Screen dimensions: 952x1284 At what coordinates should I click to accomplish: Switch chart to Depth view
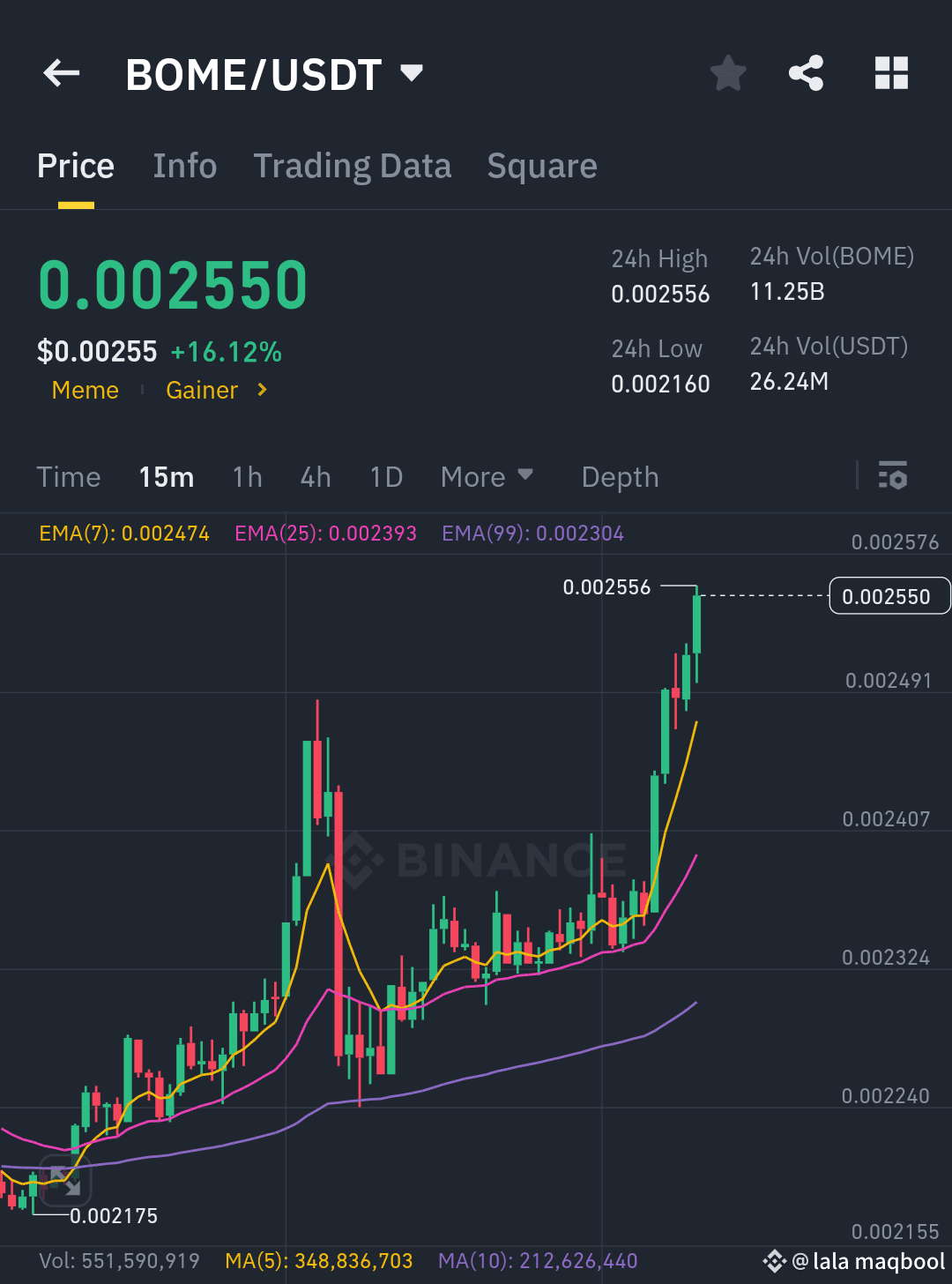620,476
